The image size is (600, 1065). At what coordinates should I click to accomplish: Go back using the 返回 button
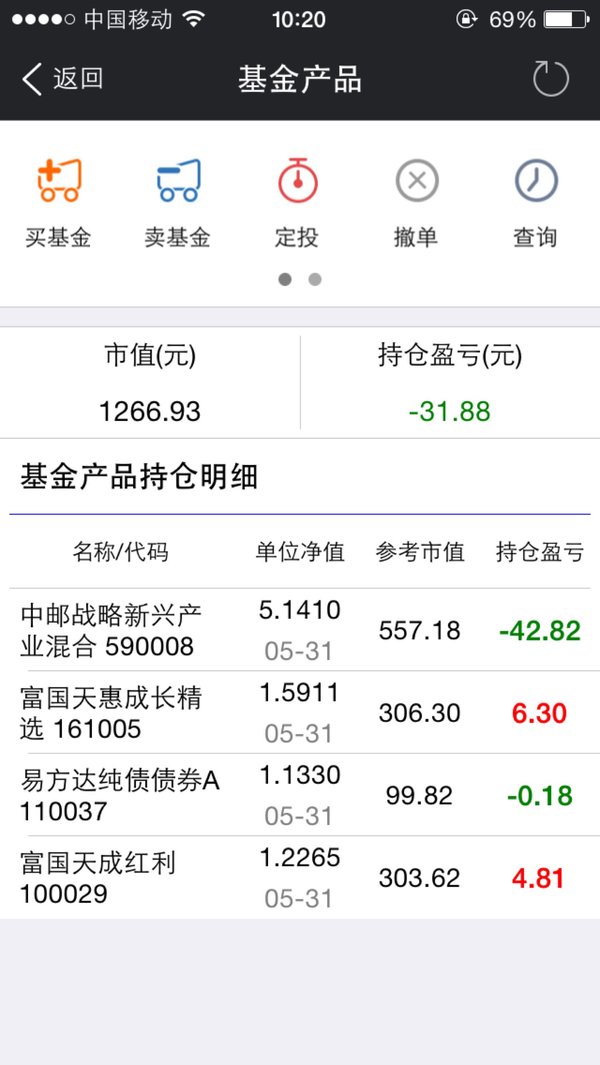click(x=63, y=79)
